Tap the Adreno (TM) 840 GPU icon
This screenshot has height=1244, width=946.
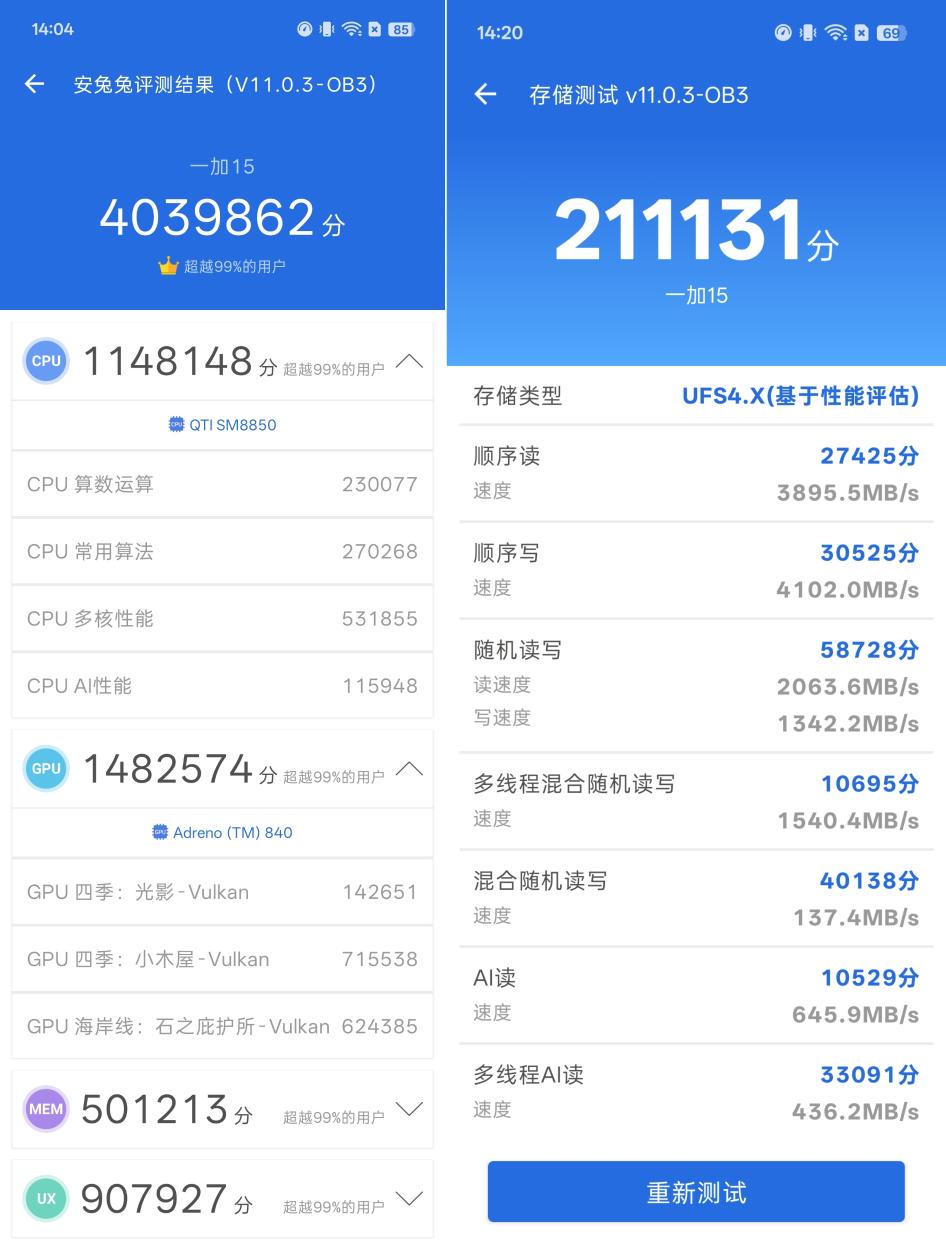coord(160,832)
